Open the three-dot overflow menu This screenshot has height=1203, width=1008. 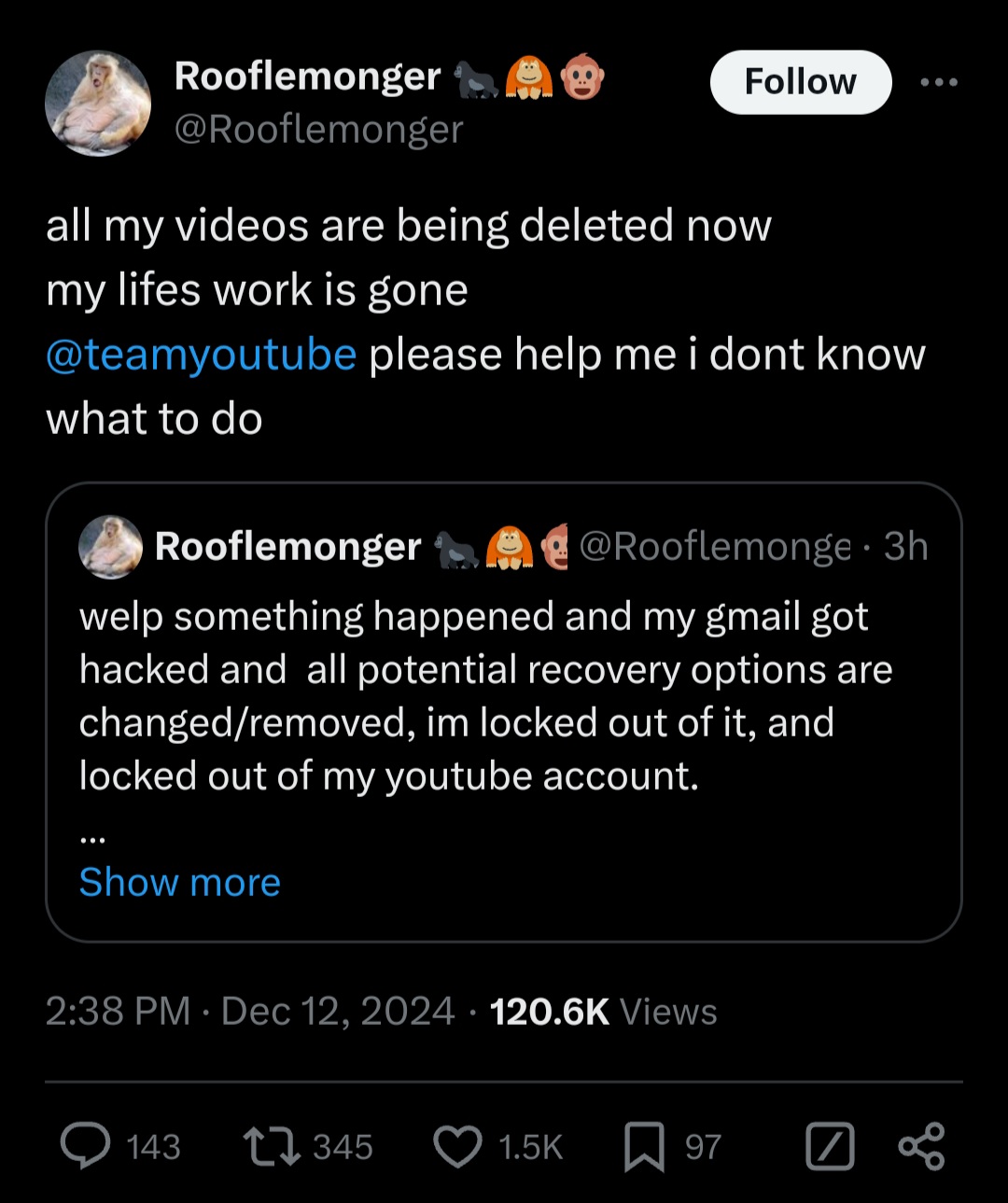[938, 82]
